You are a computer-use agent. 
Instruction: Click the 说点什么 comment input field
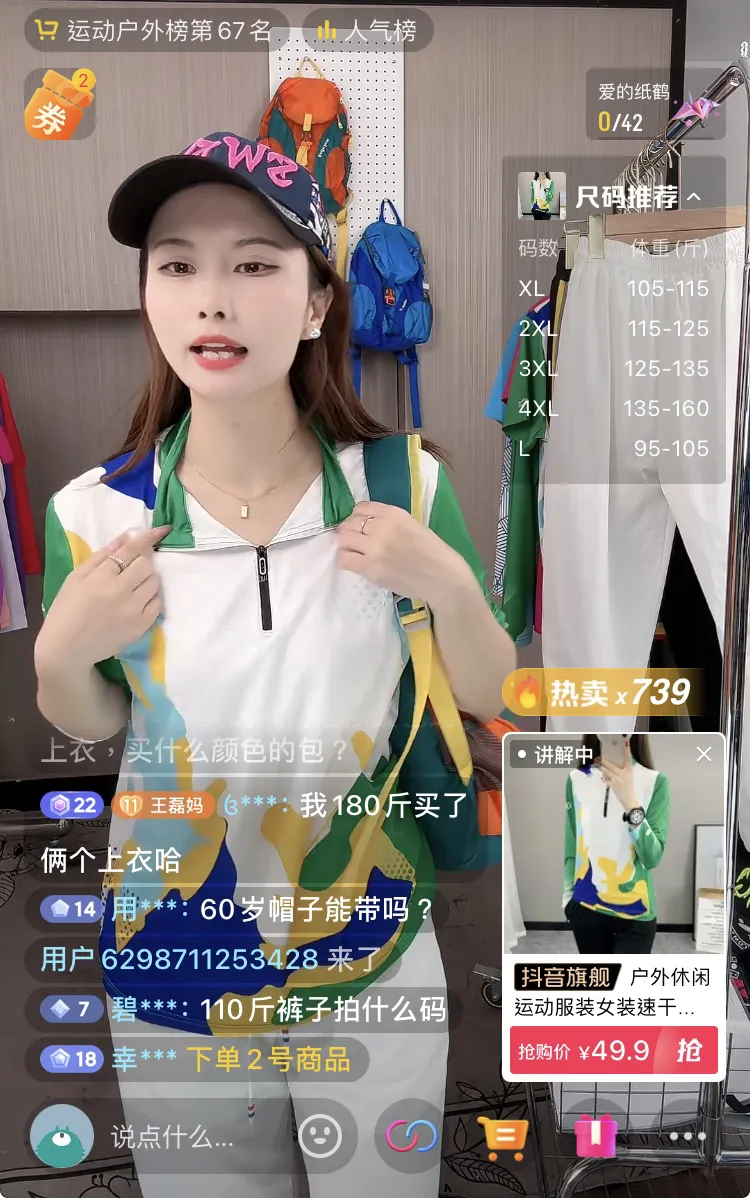(180, 1138)
